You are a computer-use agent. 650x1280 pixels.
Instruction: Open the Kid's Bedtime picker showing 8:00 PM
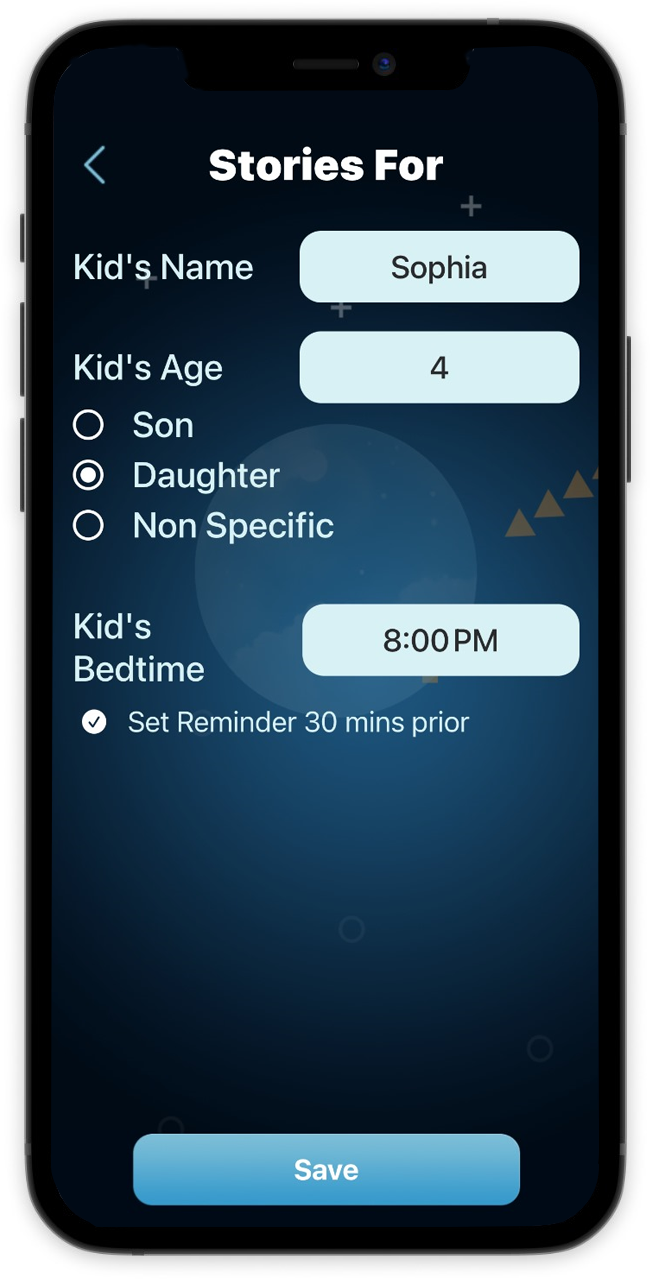[440, 640]
